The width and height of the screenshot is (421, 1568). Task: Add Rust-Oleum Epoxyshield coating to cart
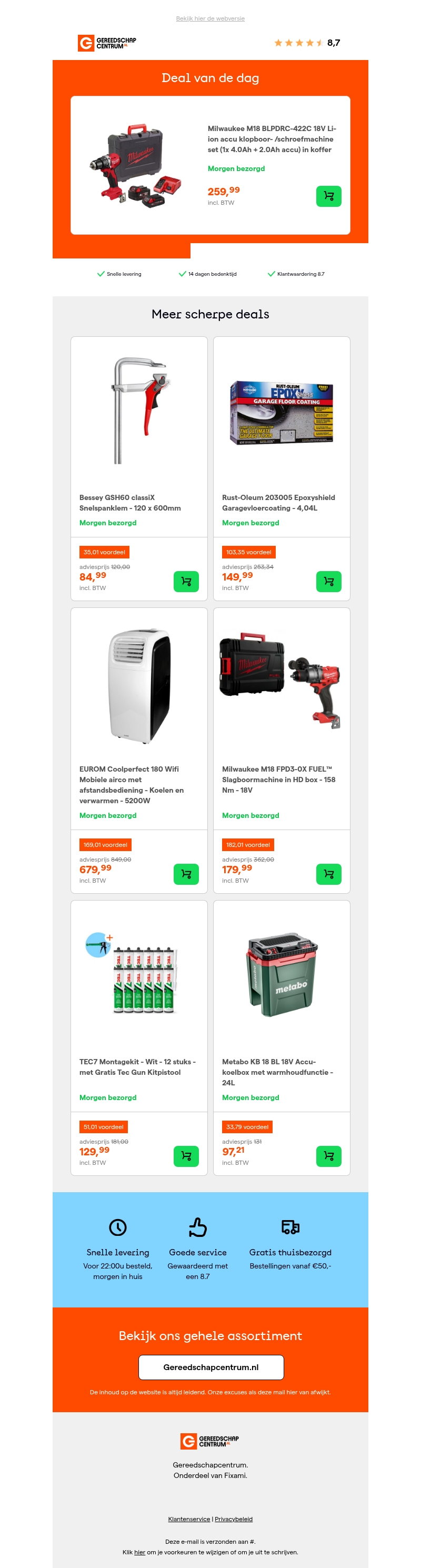(x=328, y=581)
